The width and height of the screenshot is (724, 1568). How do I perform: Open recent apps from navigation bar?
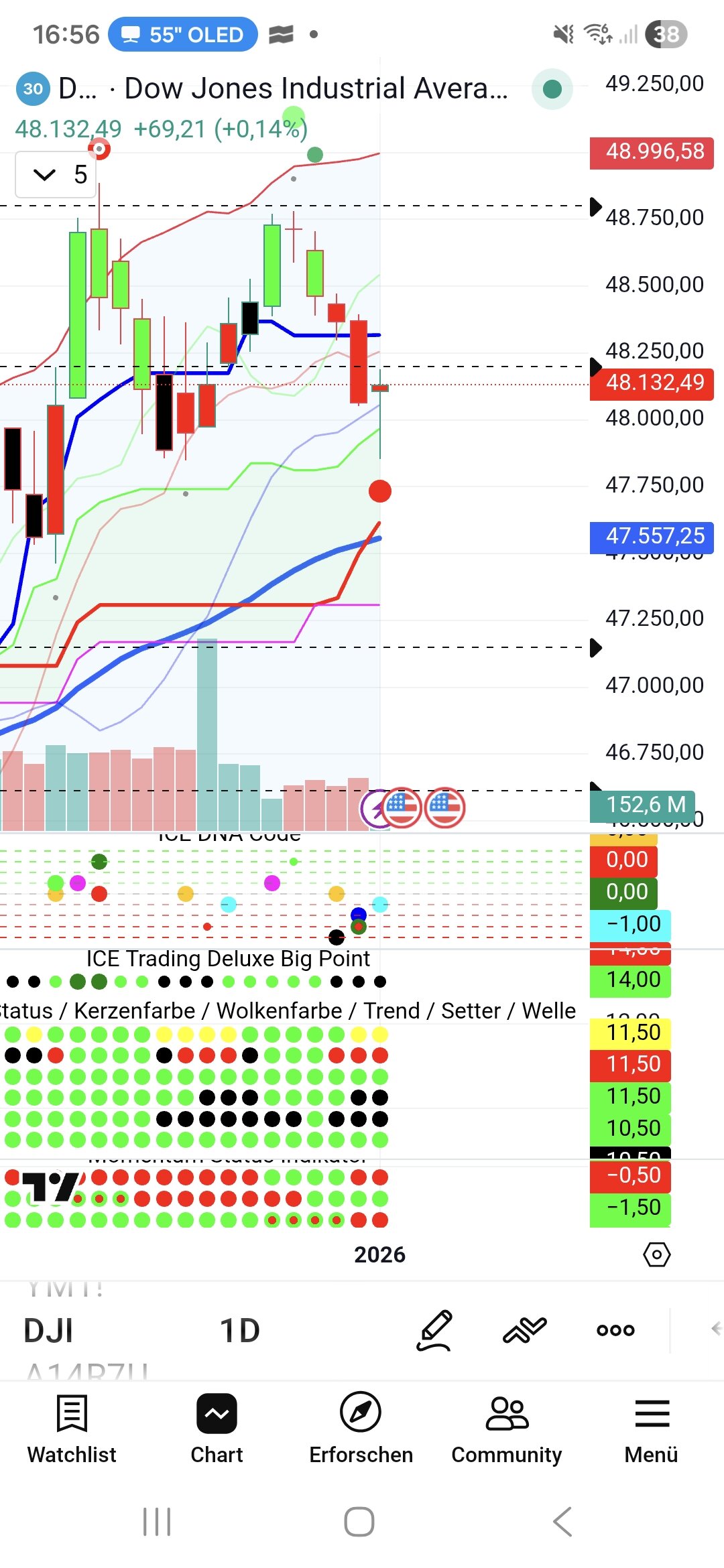pyautogui.click(x=157, y=1522)
